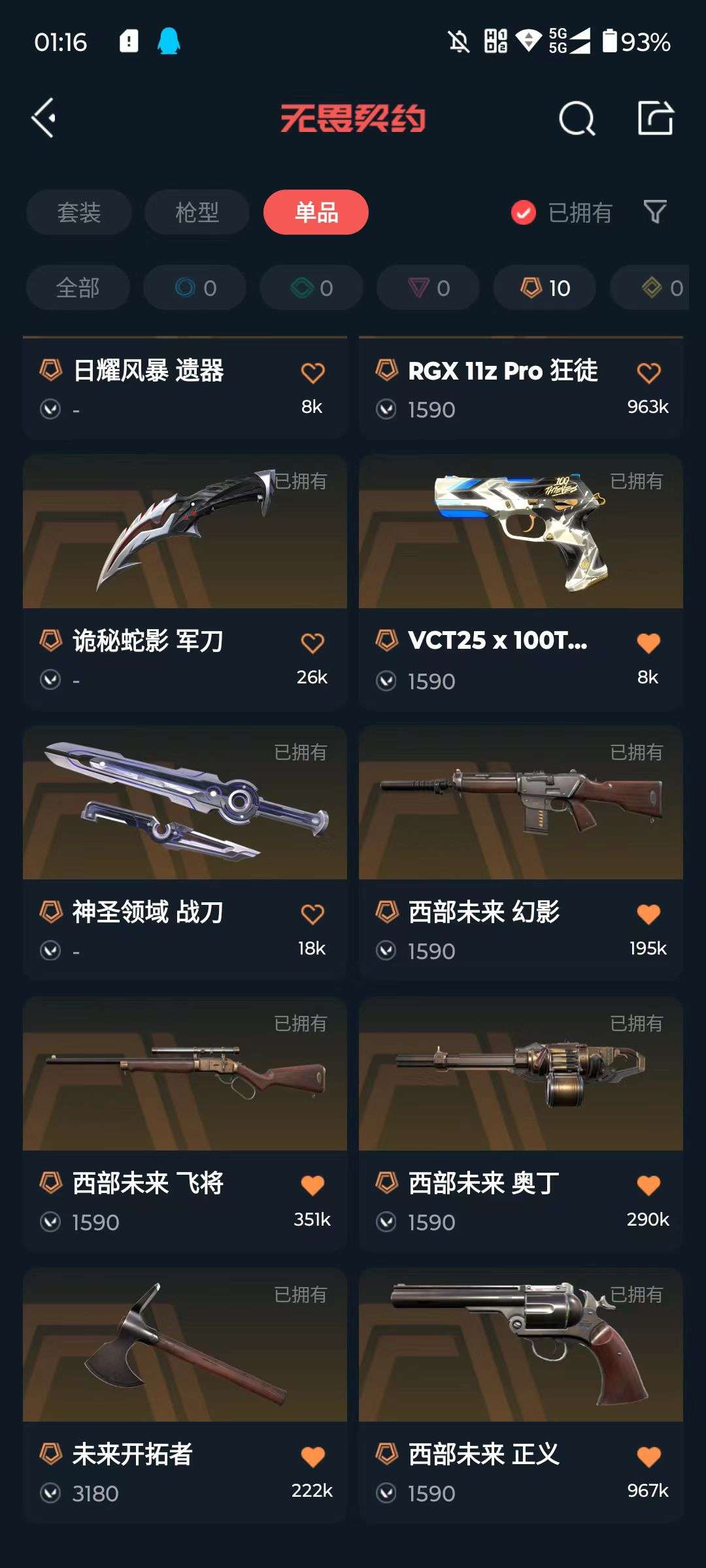The height and width of the screenshot is (1568, 706).
Task: Unfavorite 西部未来 幻影 by tapping its heart
Action: 648,914
